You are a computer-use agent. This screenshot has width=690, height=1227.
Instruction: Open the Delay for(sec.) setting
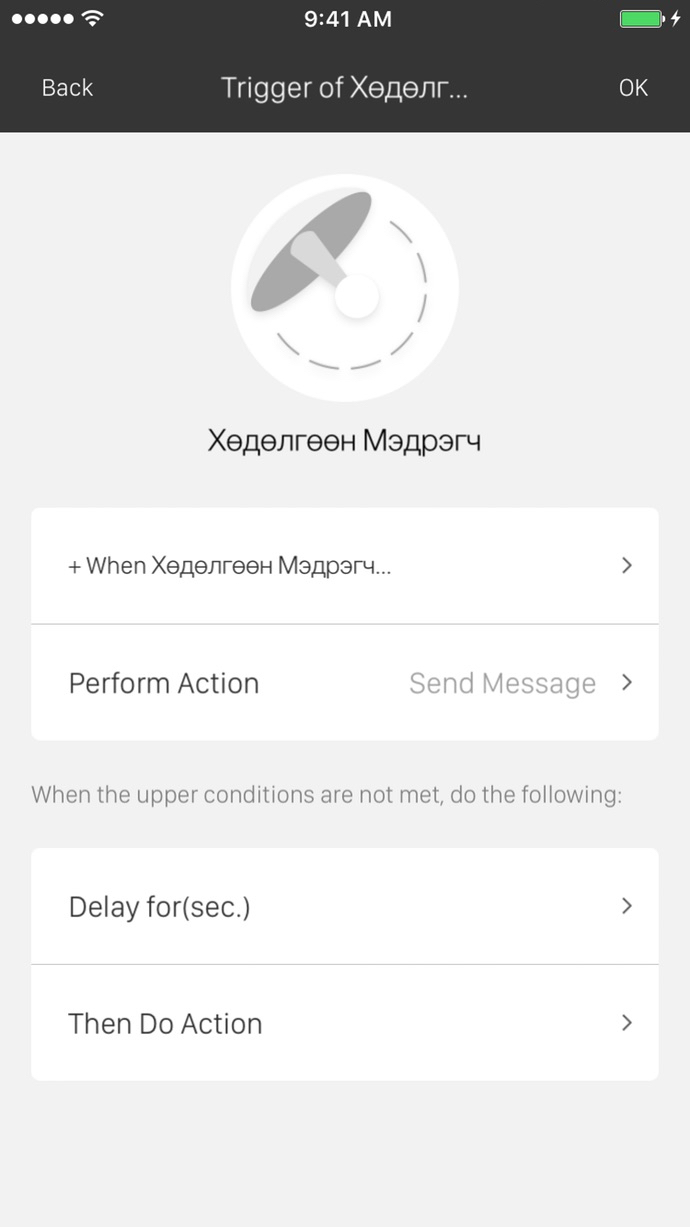pos(345,907)
